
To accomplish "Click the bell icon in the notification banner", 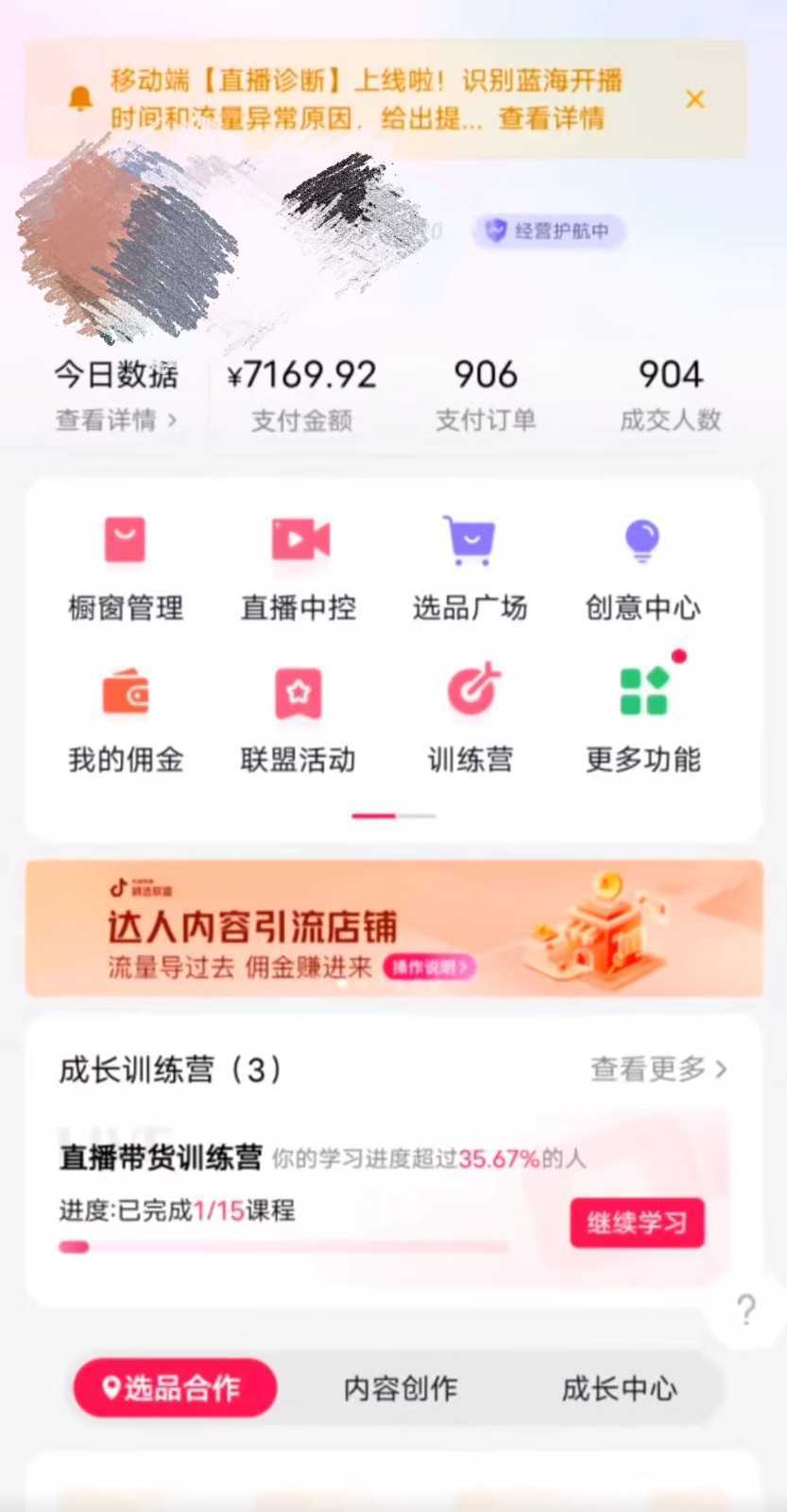I will (x=80, y=99).
